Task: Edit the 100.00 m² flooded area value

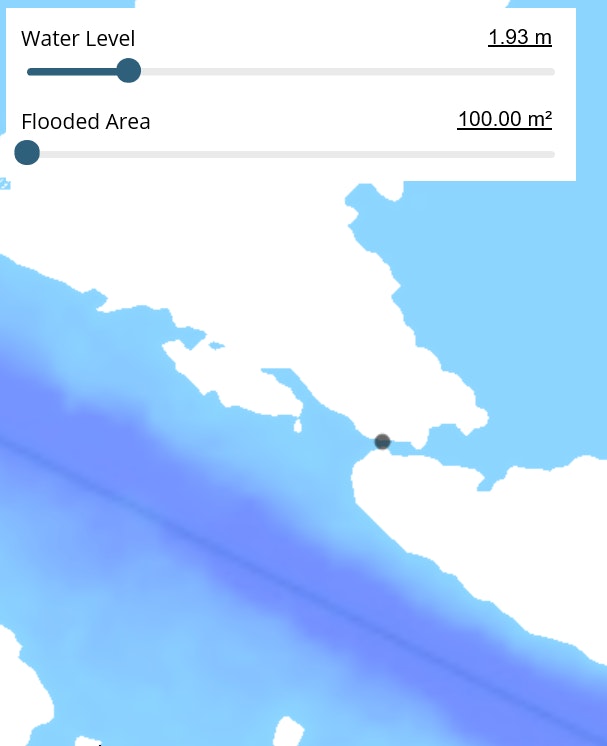Action: (x=504, y=120)
